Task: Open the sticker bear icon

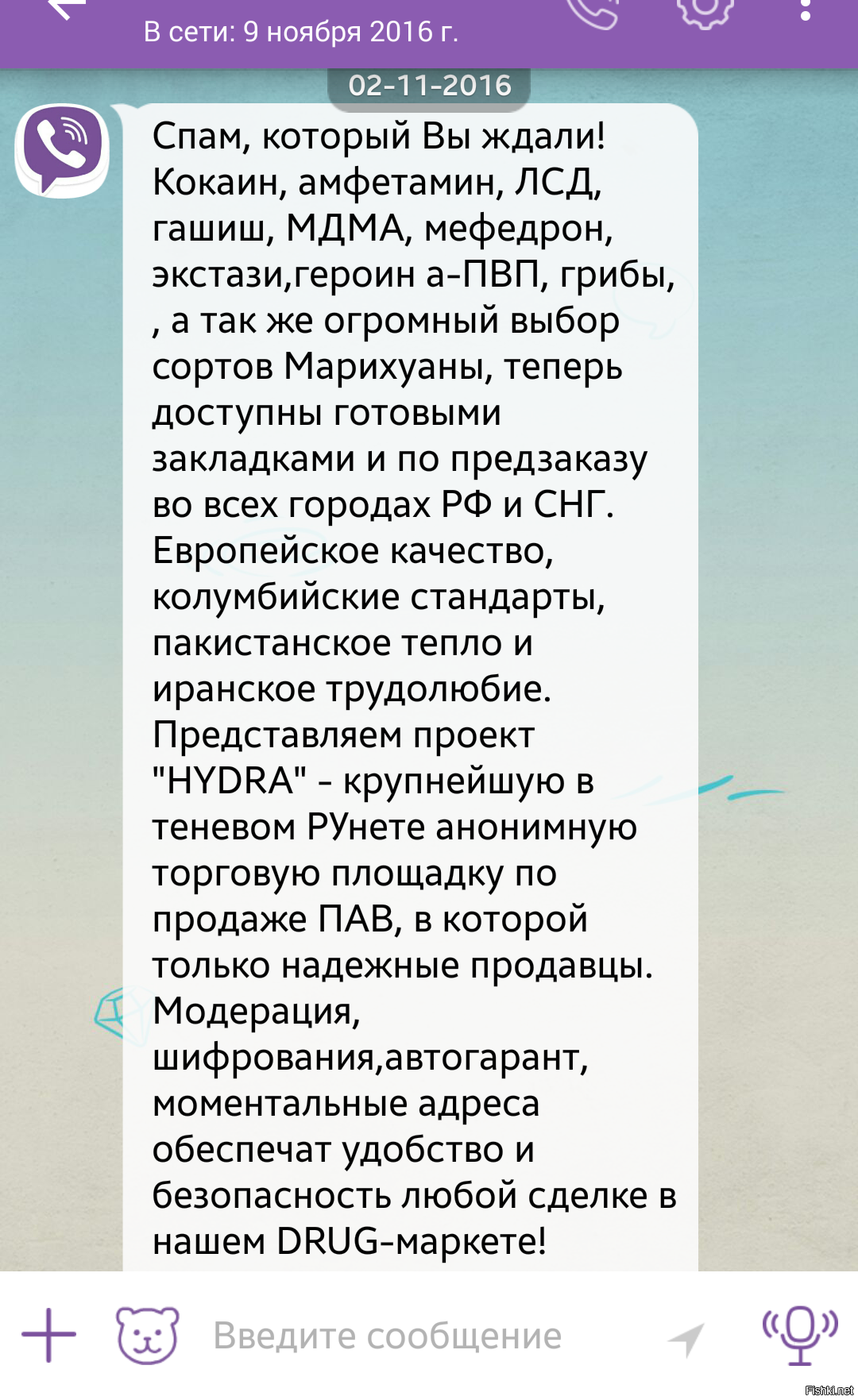Action: coord(148,1335)
